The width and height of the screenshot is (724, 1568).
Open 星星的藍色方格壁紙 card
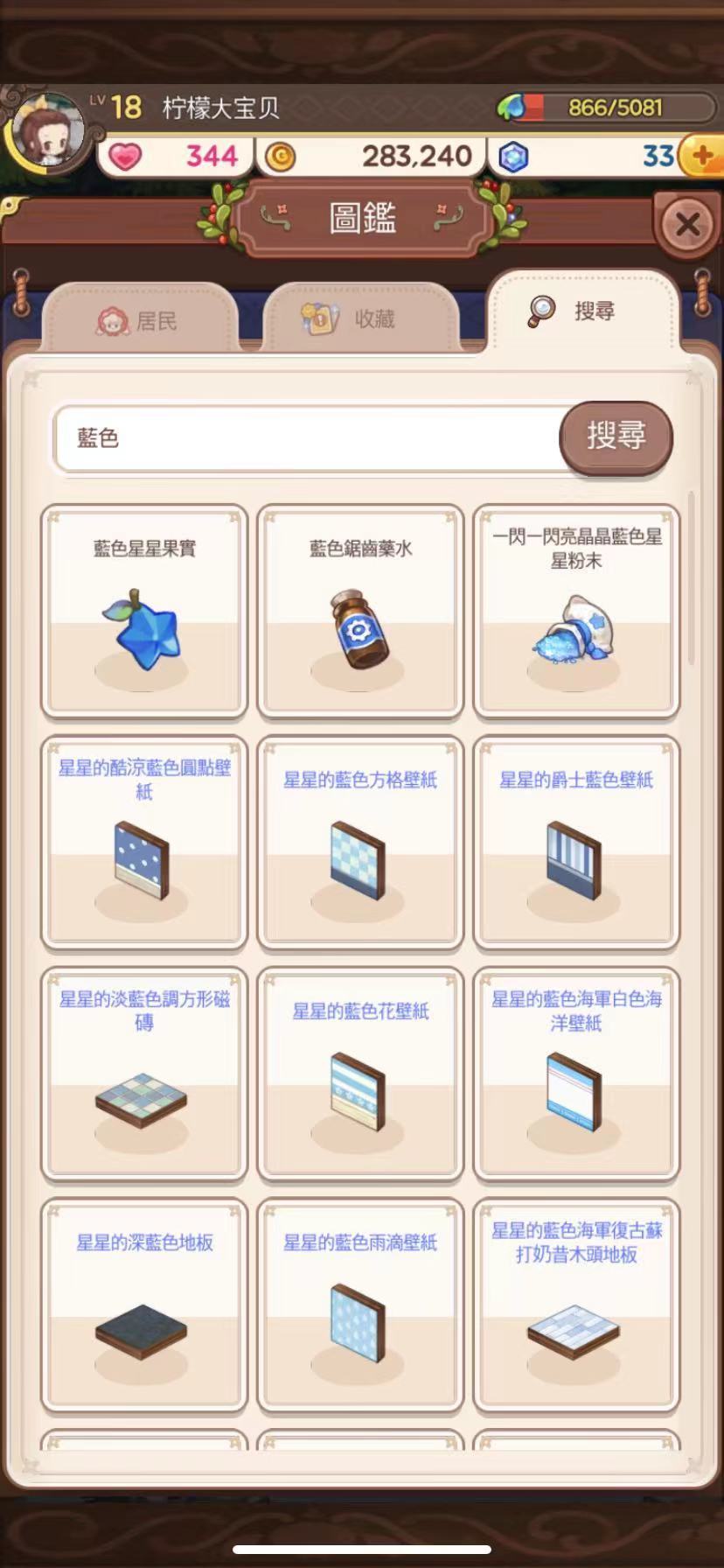(x=360, y=842)
